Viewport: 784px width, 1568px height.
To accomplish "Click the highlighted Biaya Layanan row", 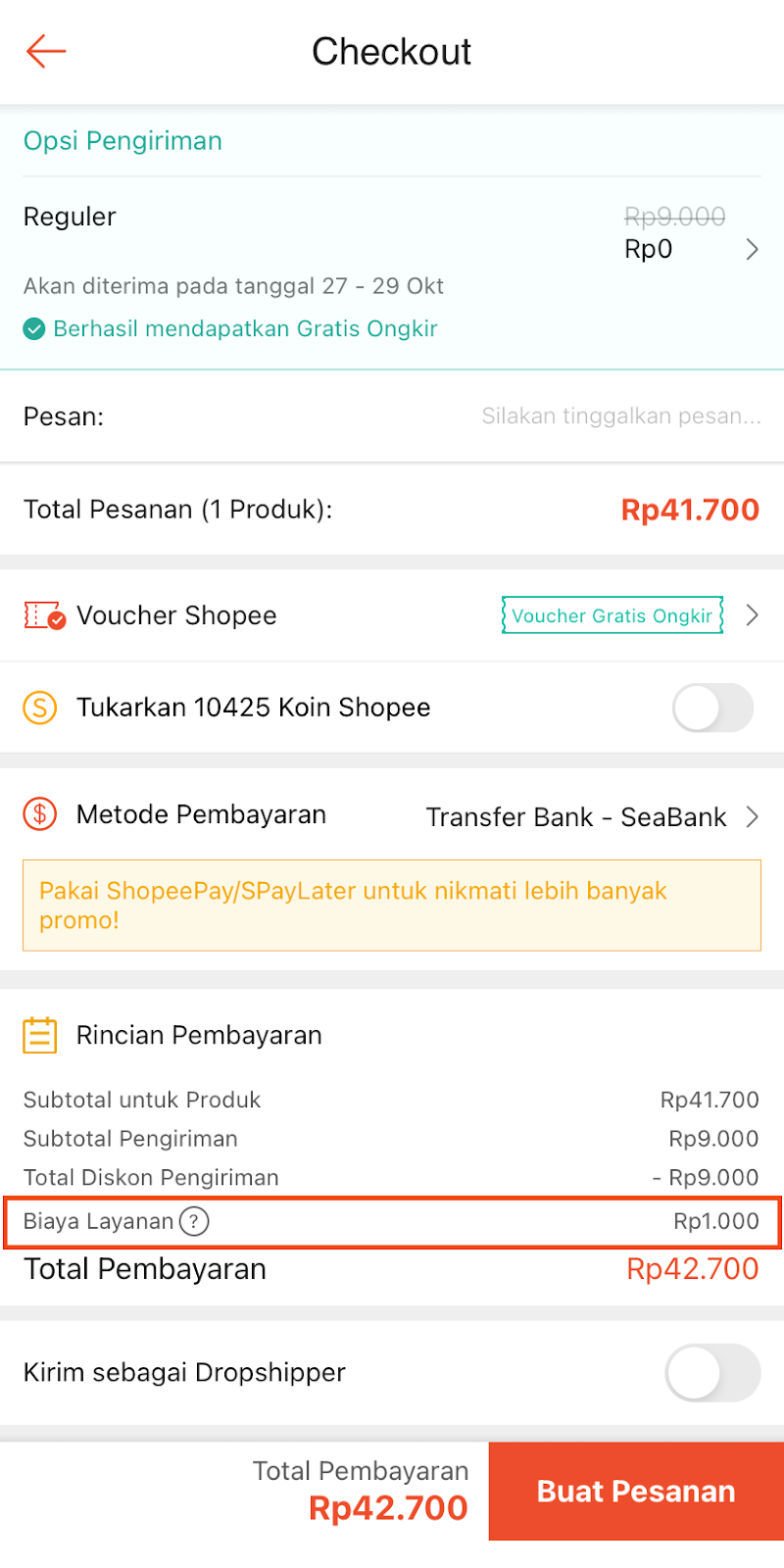I will coord(392,1221).
